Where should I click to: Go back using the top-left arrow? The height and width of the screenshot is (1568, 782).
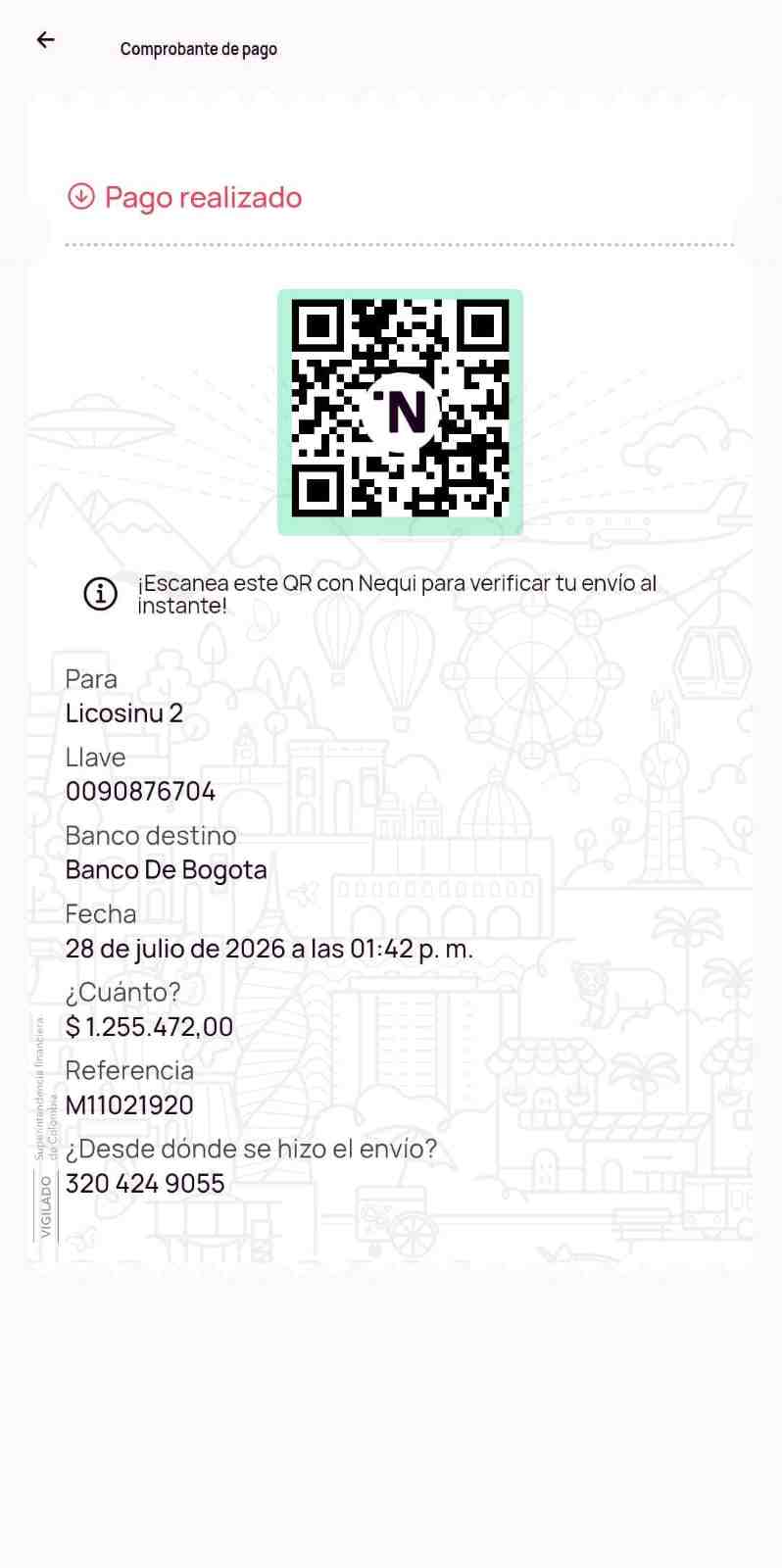click(45, 40)
